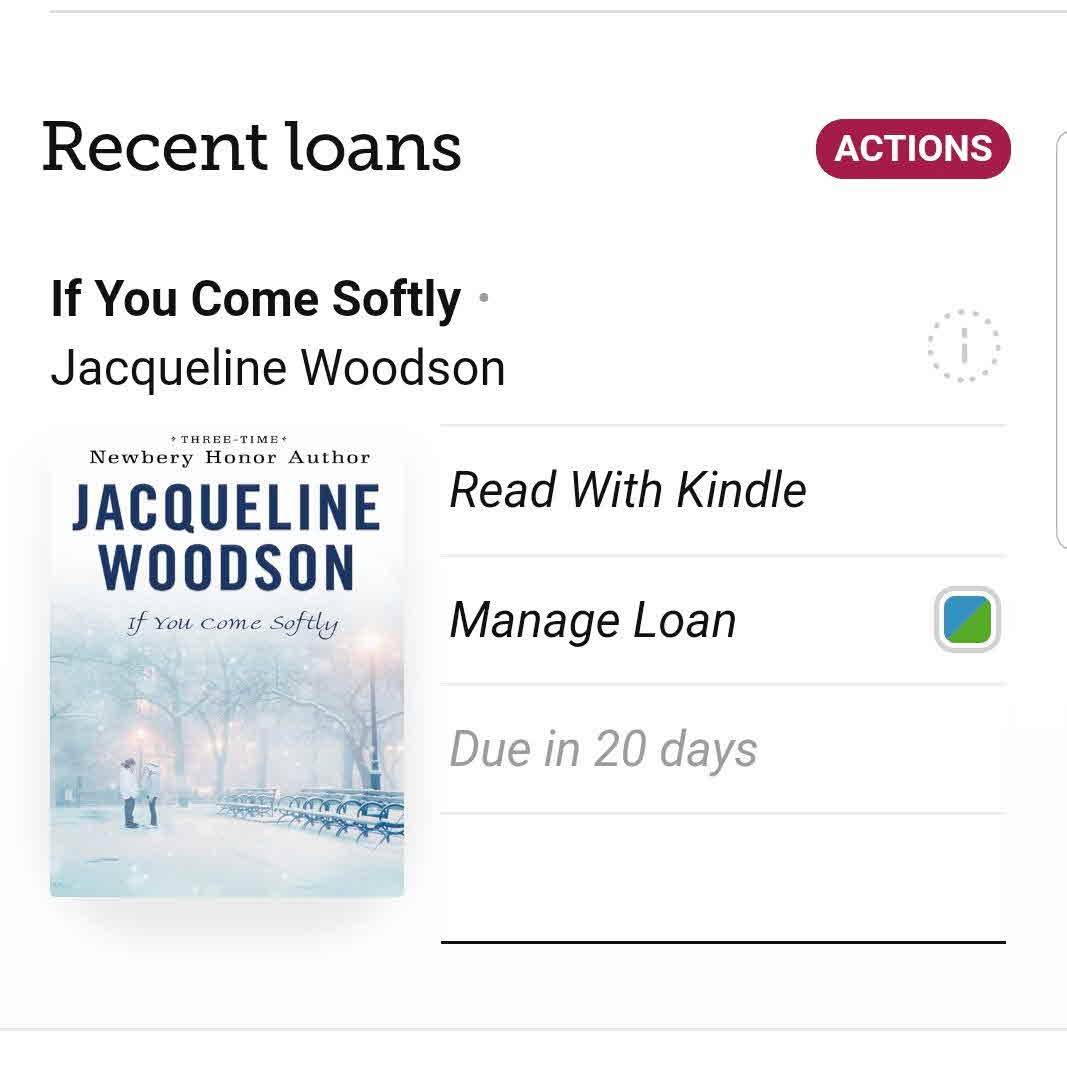Open the If You Come Softly book cover

227,662
